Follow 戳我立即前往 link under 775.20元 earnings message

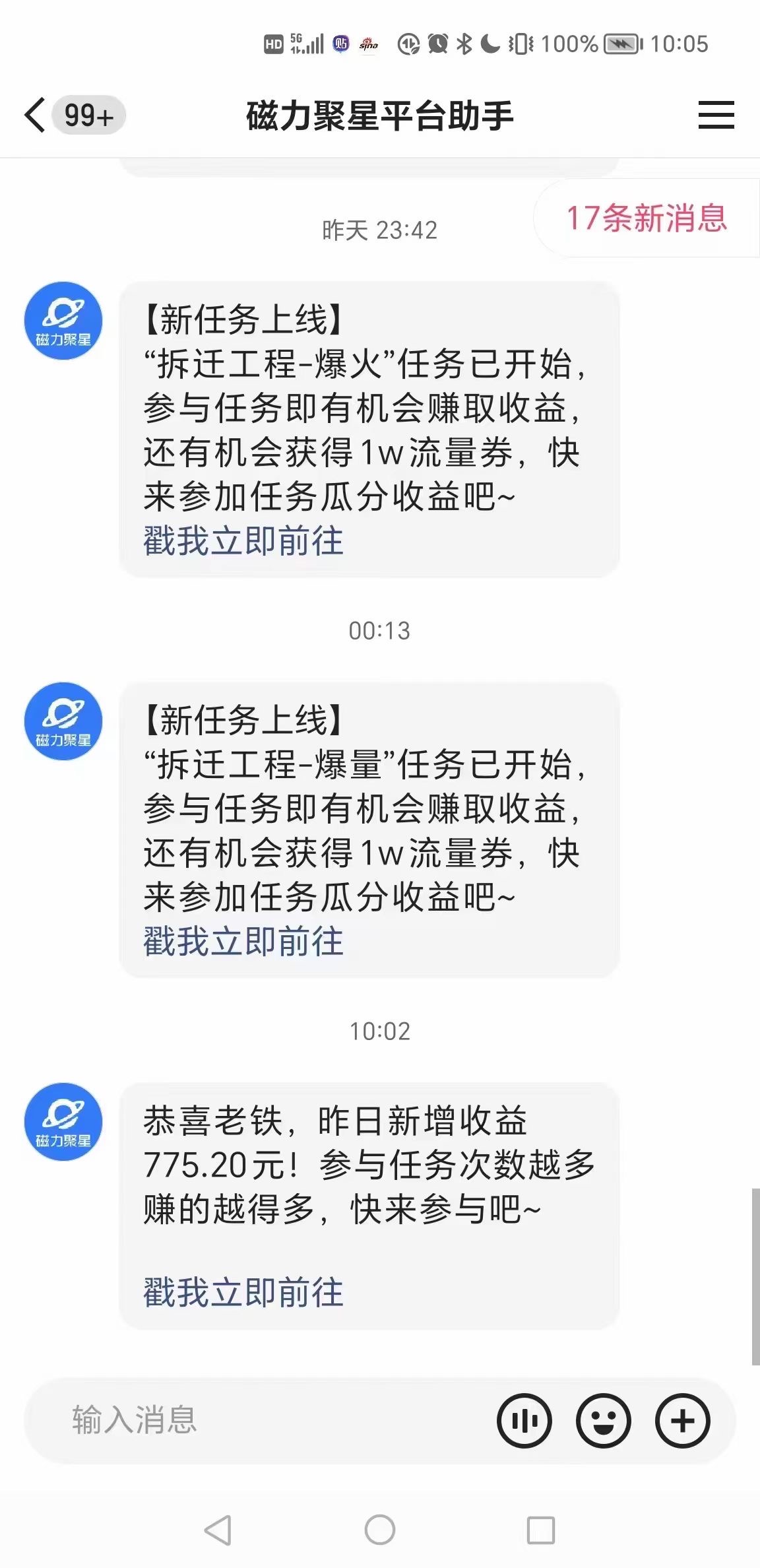point(243,1292)
